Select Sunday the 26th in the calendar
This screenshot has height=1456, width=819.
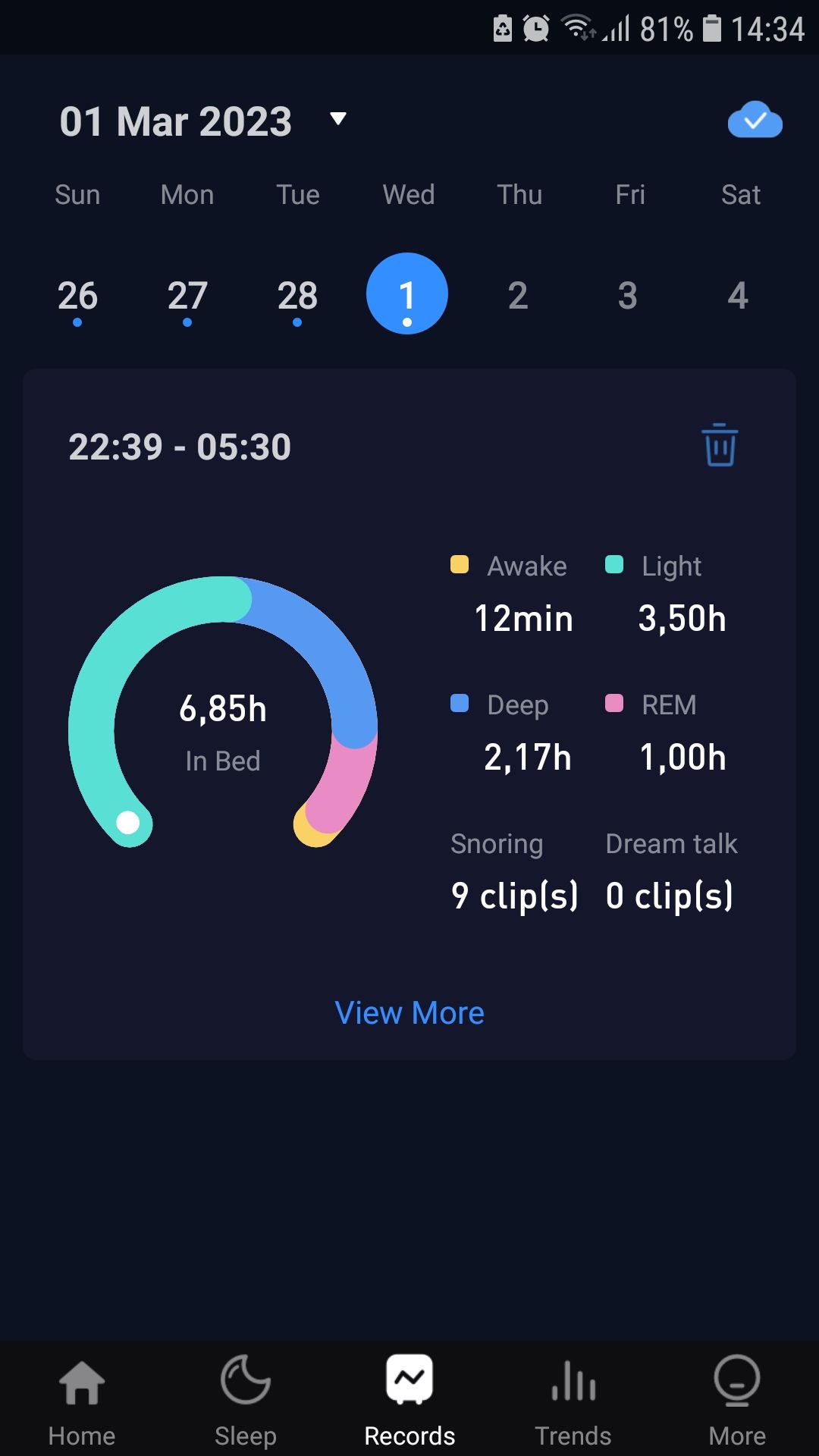pos(77,296)
